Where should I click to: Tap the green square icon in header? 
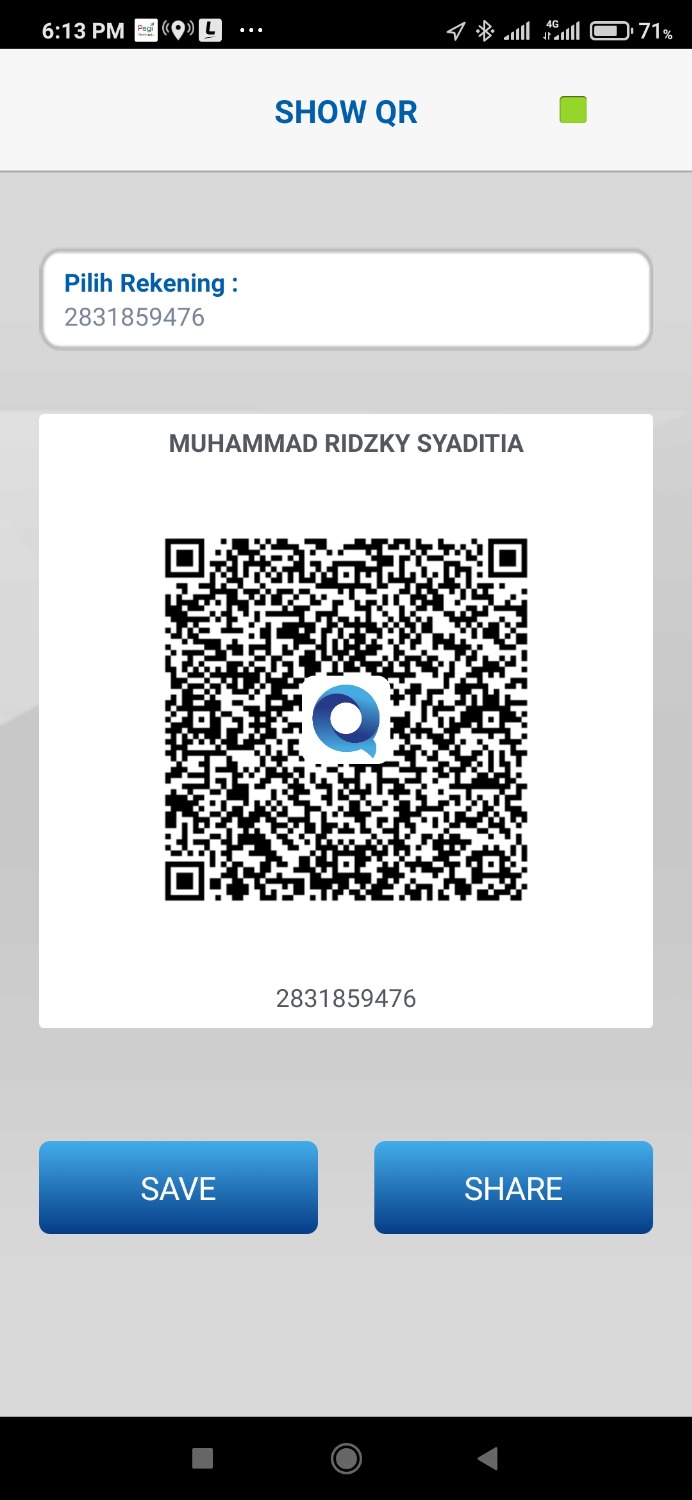(573, 110)
